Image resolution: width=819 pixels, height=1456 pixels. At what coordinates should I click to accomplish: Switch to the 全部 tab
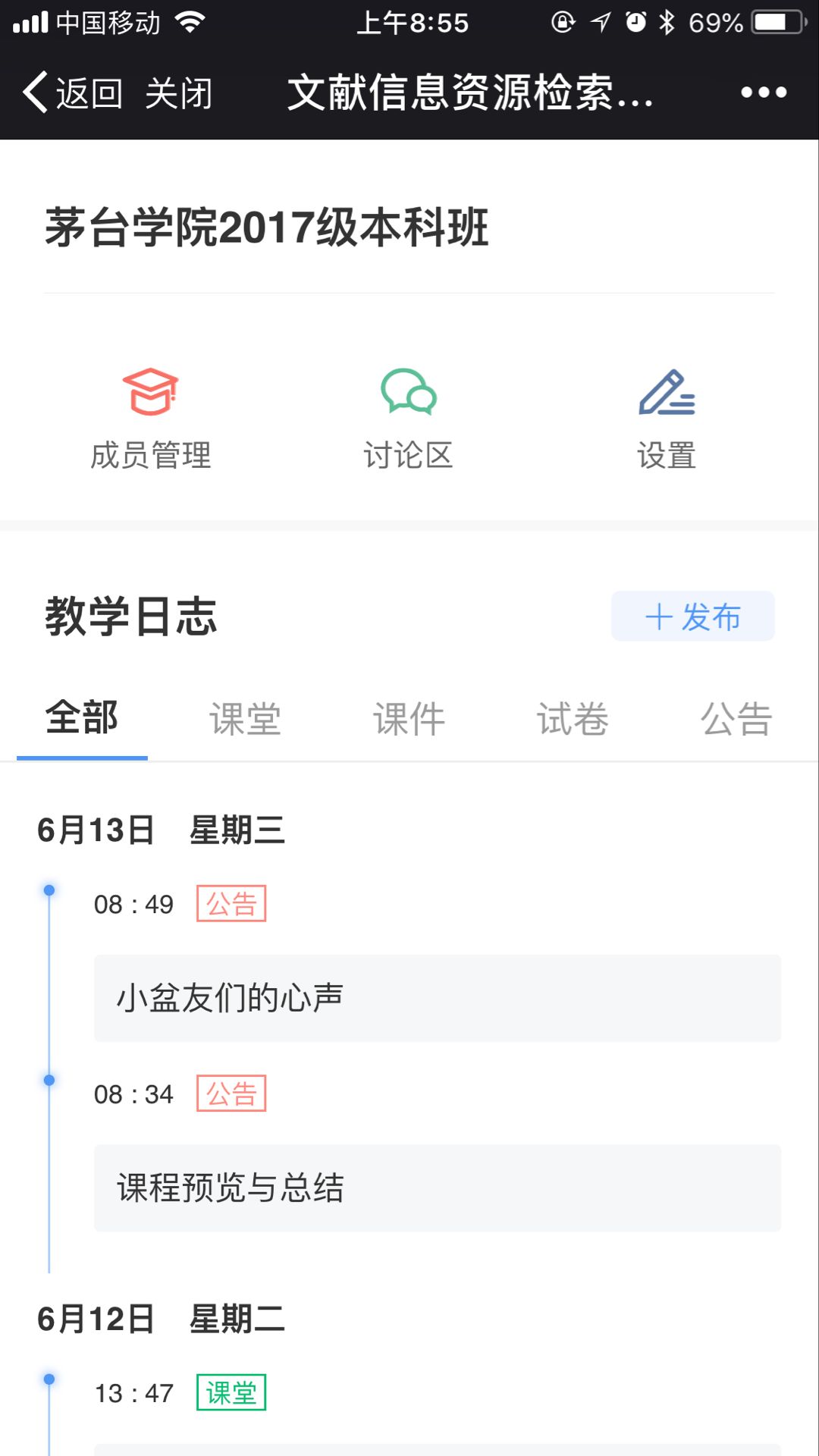(82, 717)
